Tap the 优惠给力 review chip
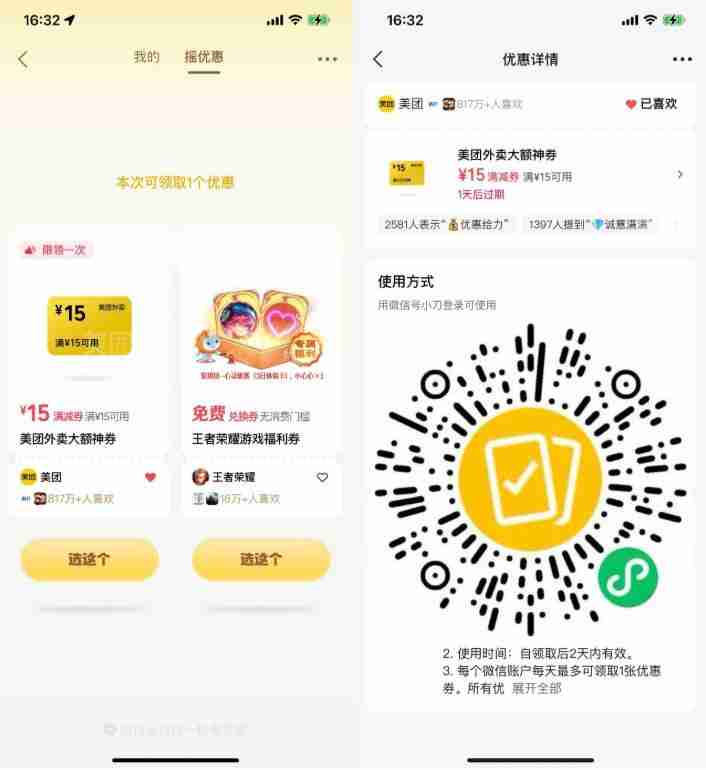 coord(447,224)
